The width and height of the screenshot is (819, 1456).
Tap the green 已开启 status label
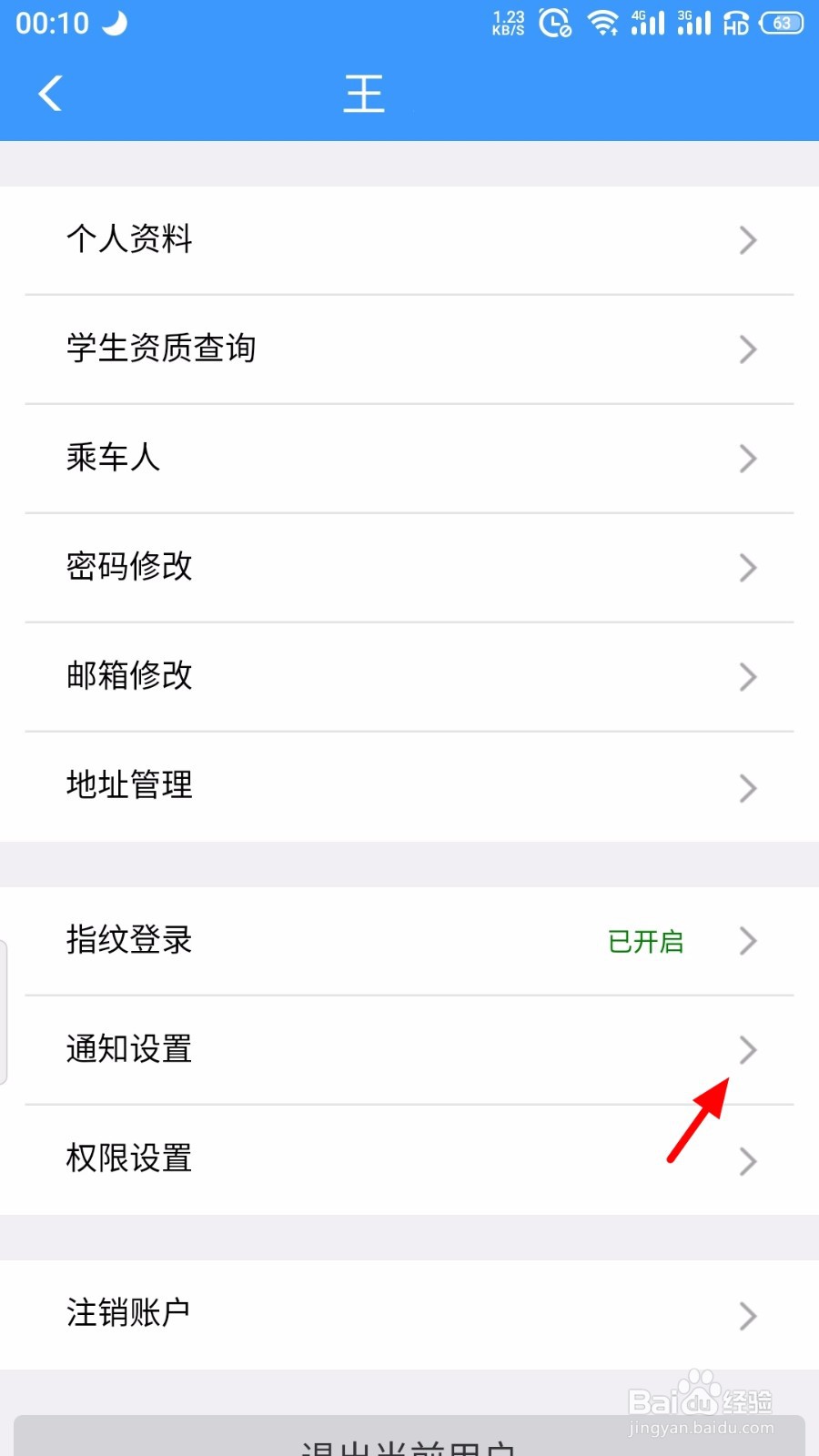coord(646,943)
